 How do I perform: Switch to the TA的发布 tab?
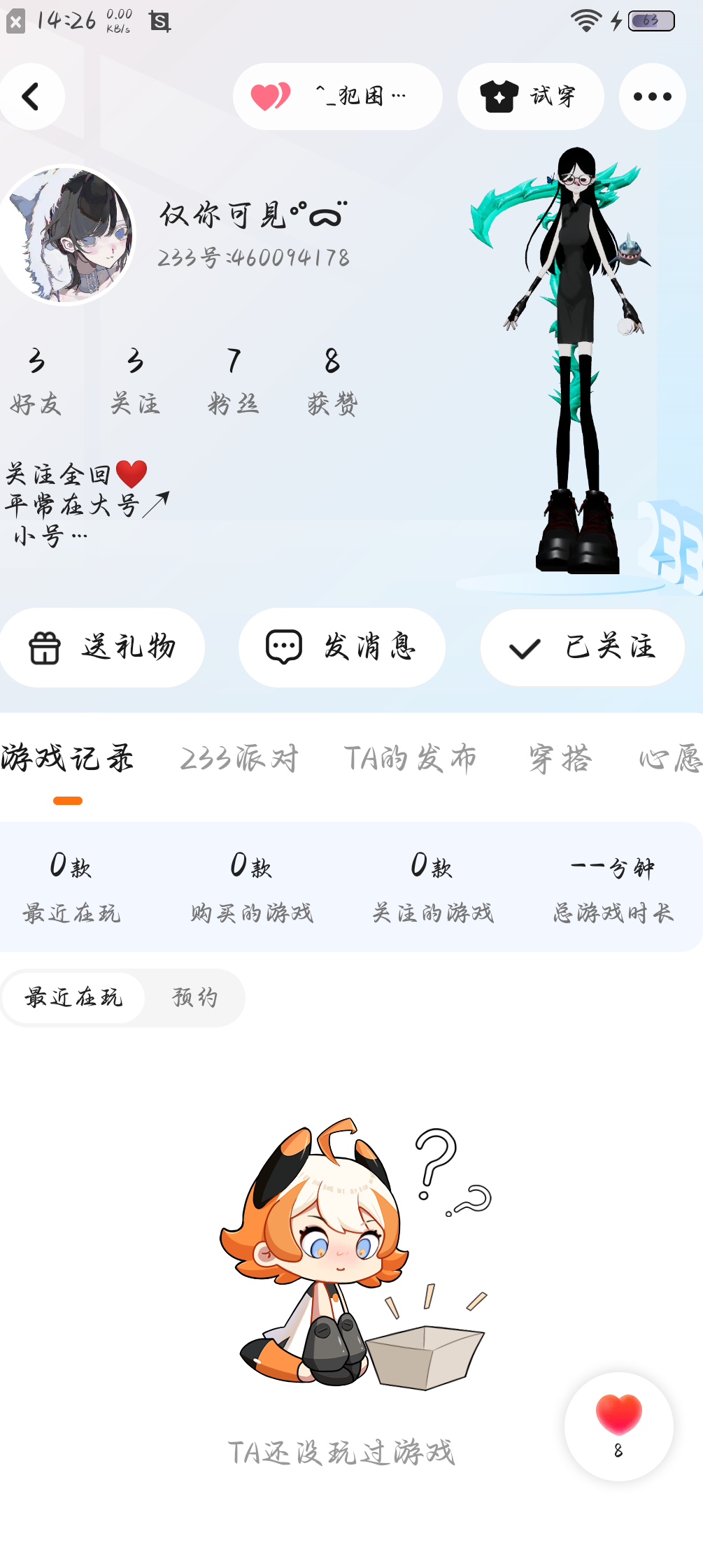411,759
